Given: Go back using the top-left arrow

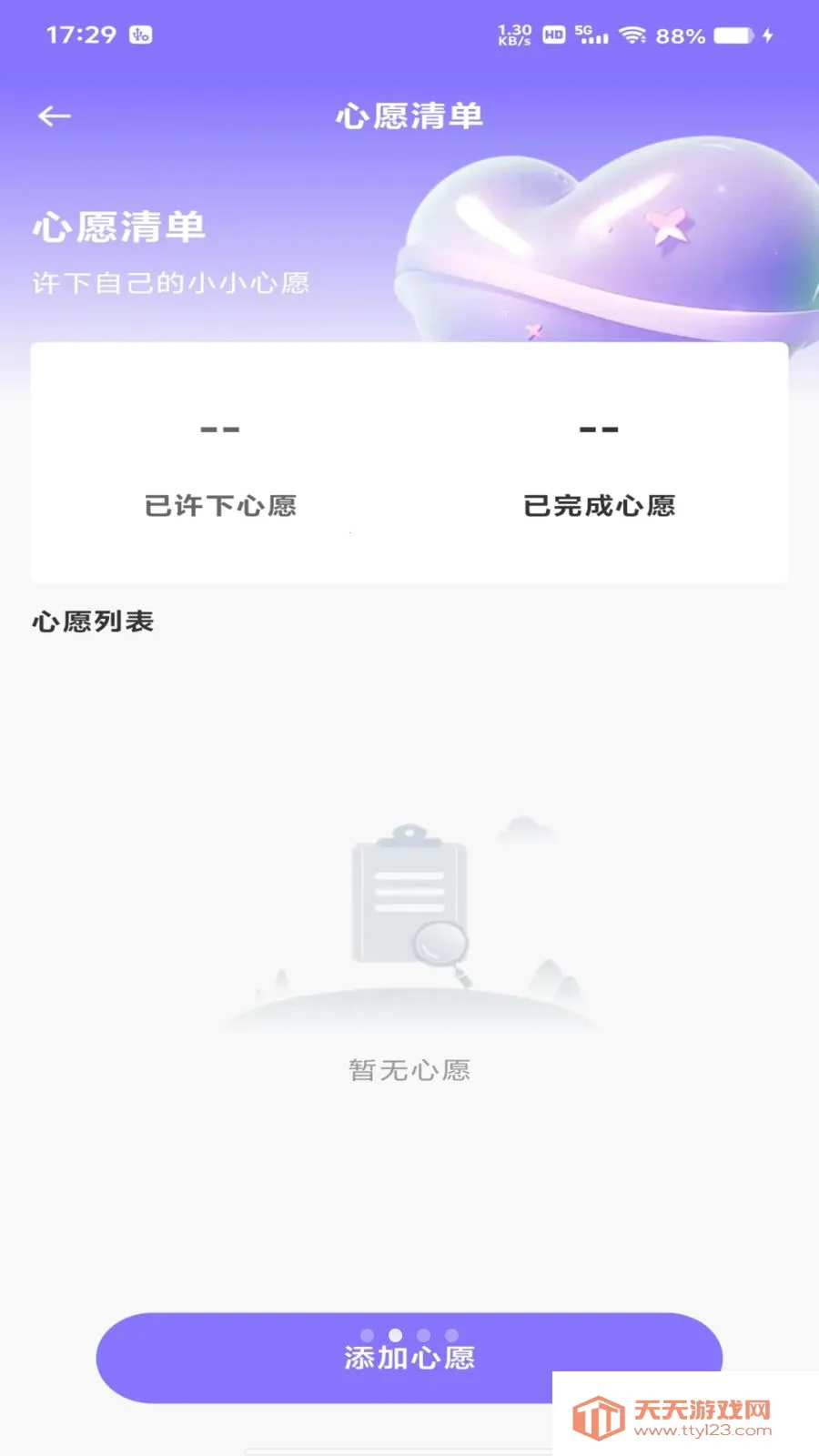Looking at the screenshot, I should (55, 116).
